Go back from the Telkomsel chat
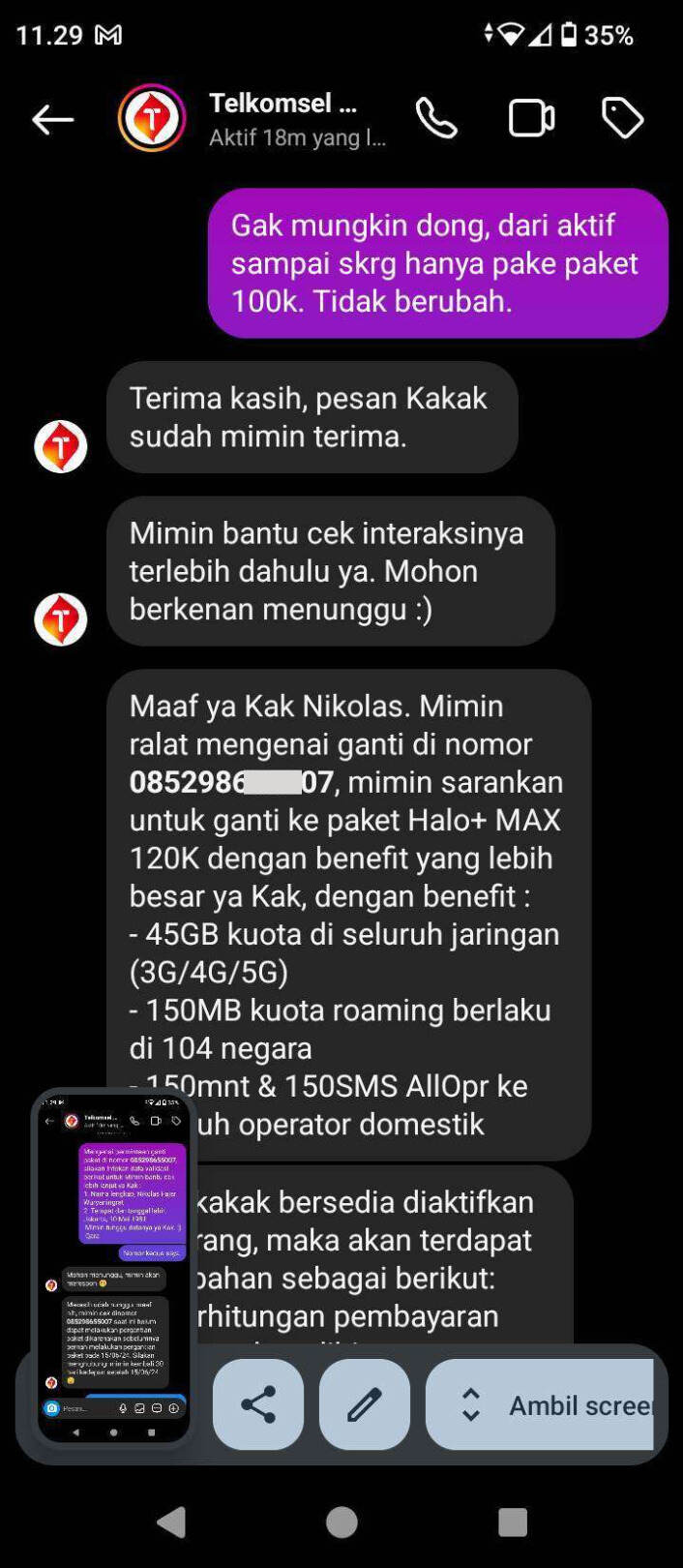Image resolution: width=683 pixels, height=1568 pixels. click(52, 120)
